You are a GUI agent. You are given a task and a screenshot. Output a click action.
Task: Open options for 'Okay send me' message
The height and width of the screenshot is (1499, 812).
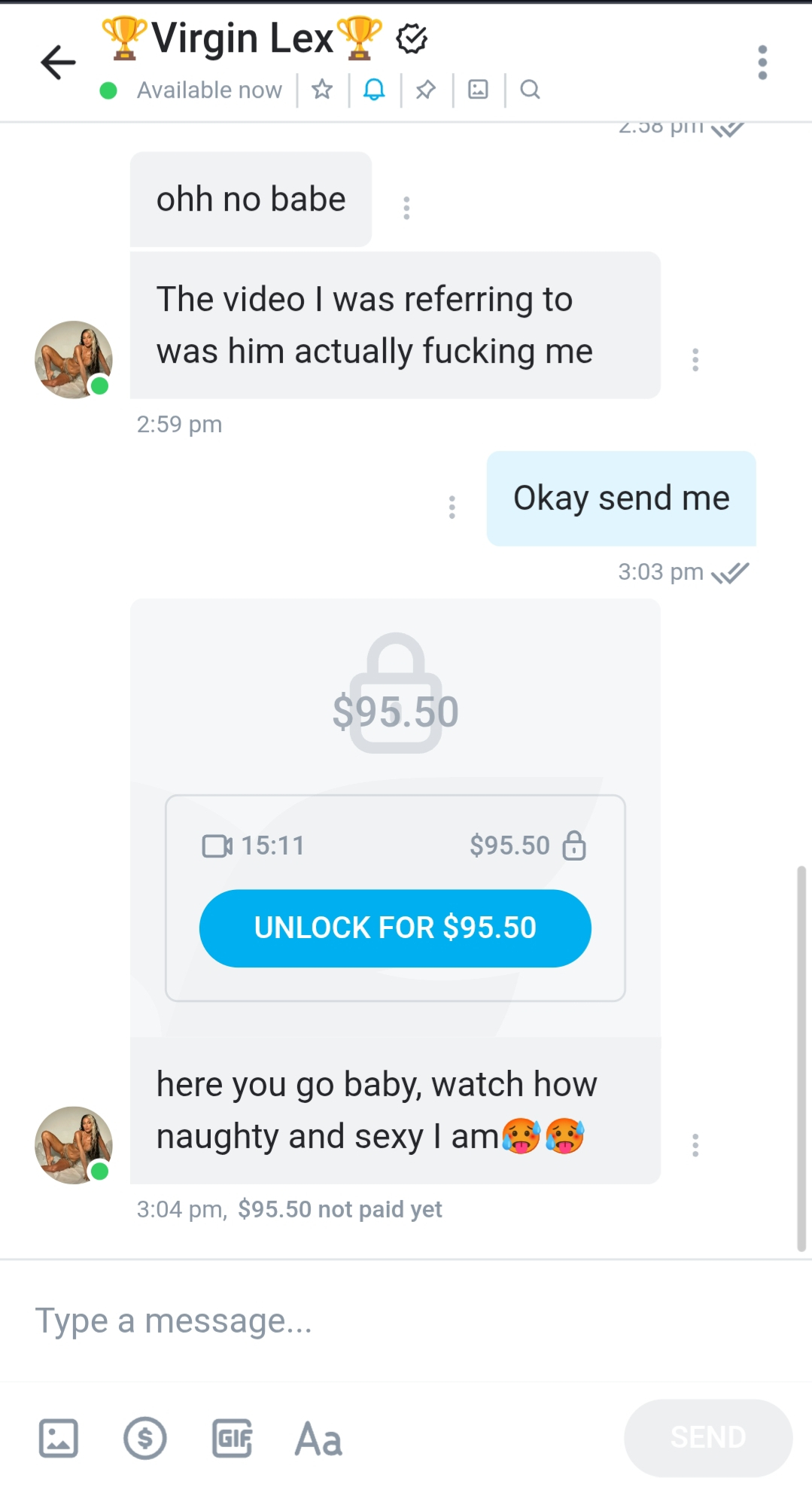coord(452,507)
